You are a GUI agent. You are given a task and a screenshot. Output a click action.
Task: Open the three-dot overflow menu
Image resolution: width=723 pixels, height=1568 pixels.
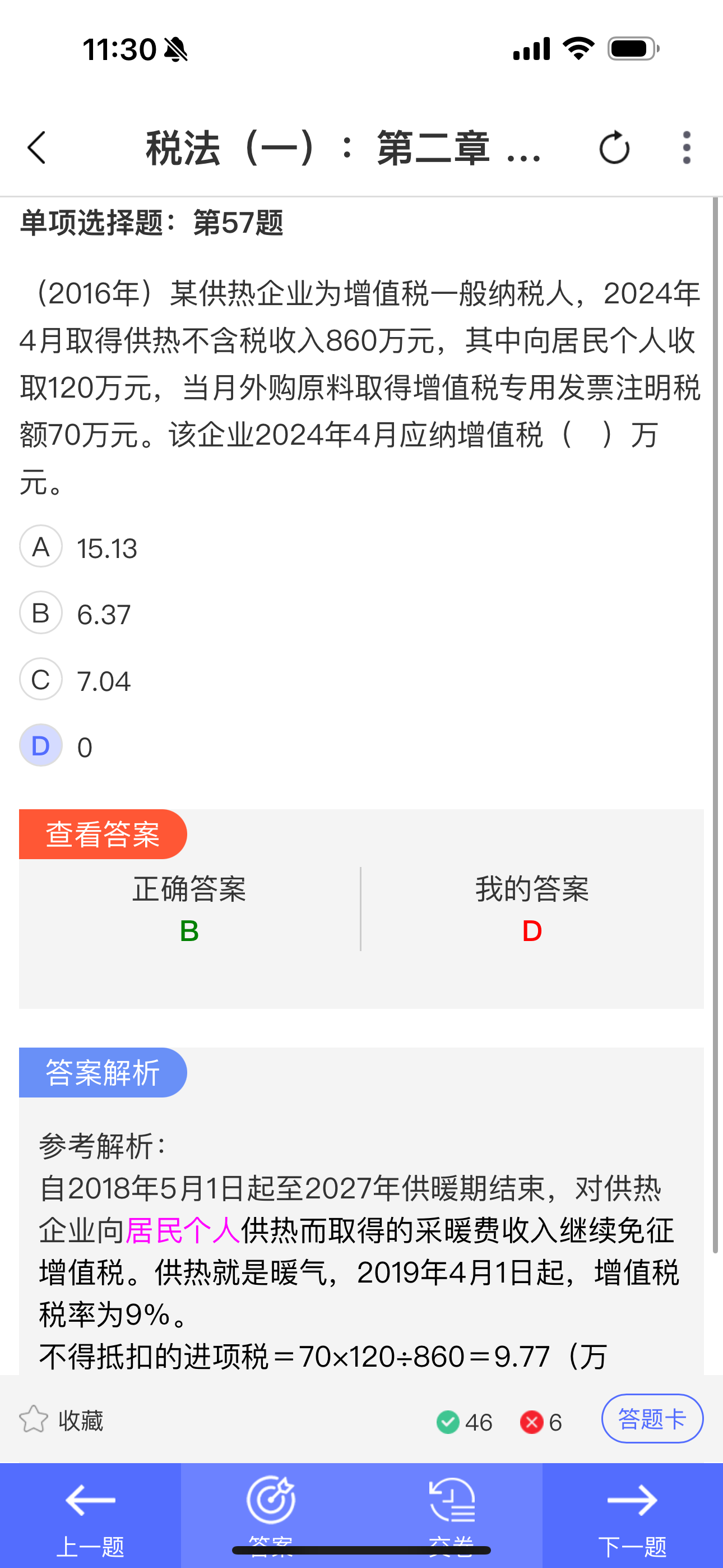[687, 148]
